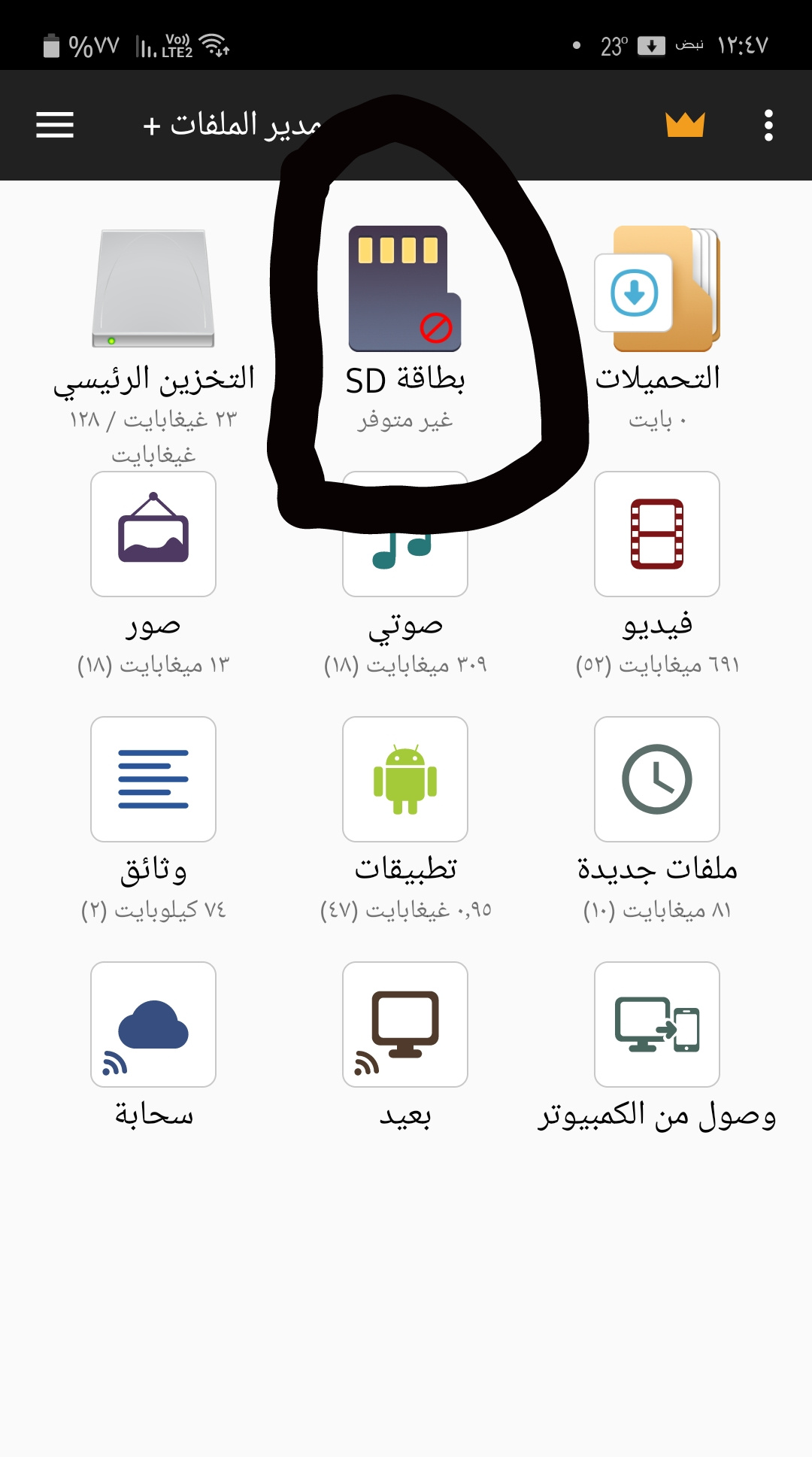The height and width of the screenshot is (1457, 812).
Task: Open new files (ملفات جديدة)
Action: 657,779
